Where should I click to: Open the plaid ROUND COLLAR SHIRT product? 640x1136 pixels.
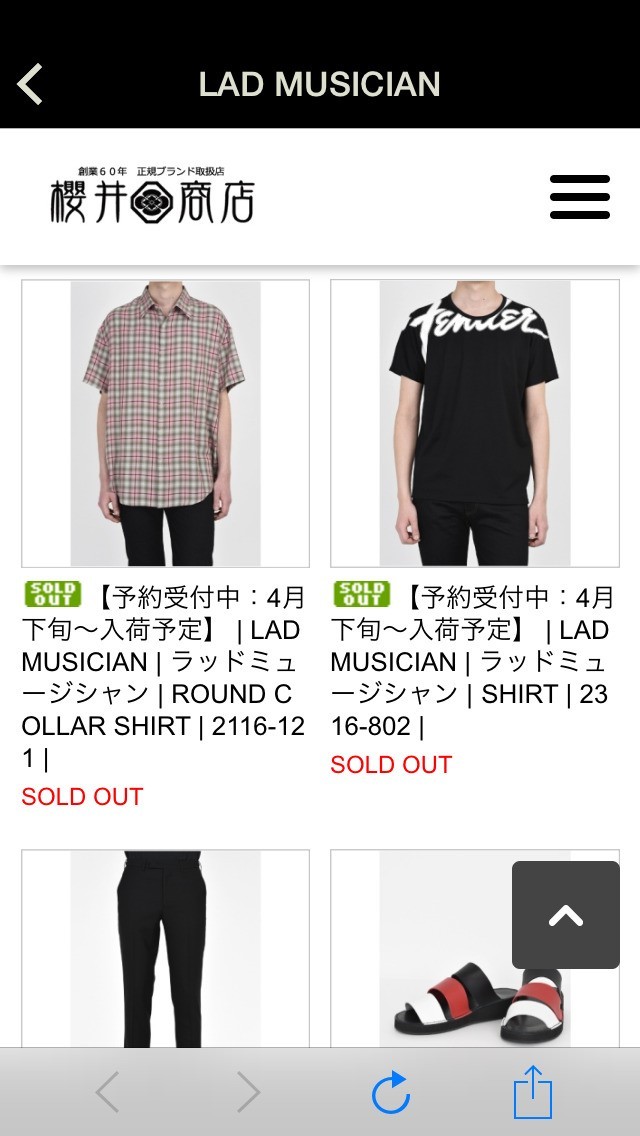point(165,424)
